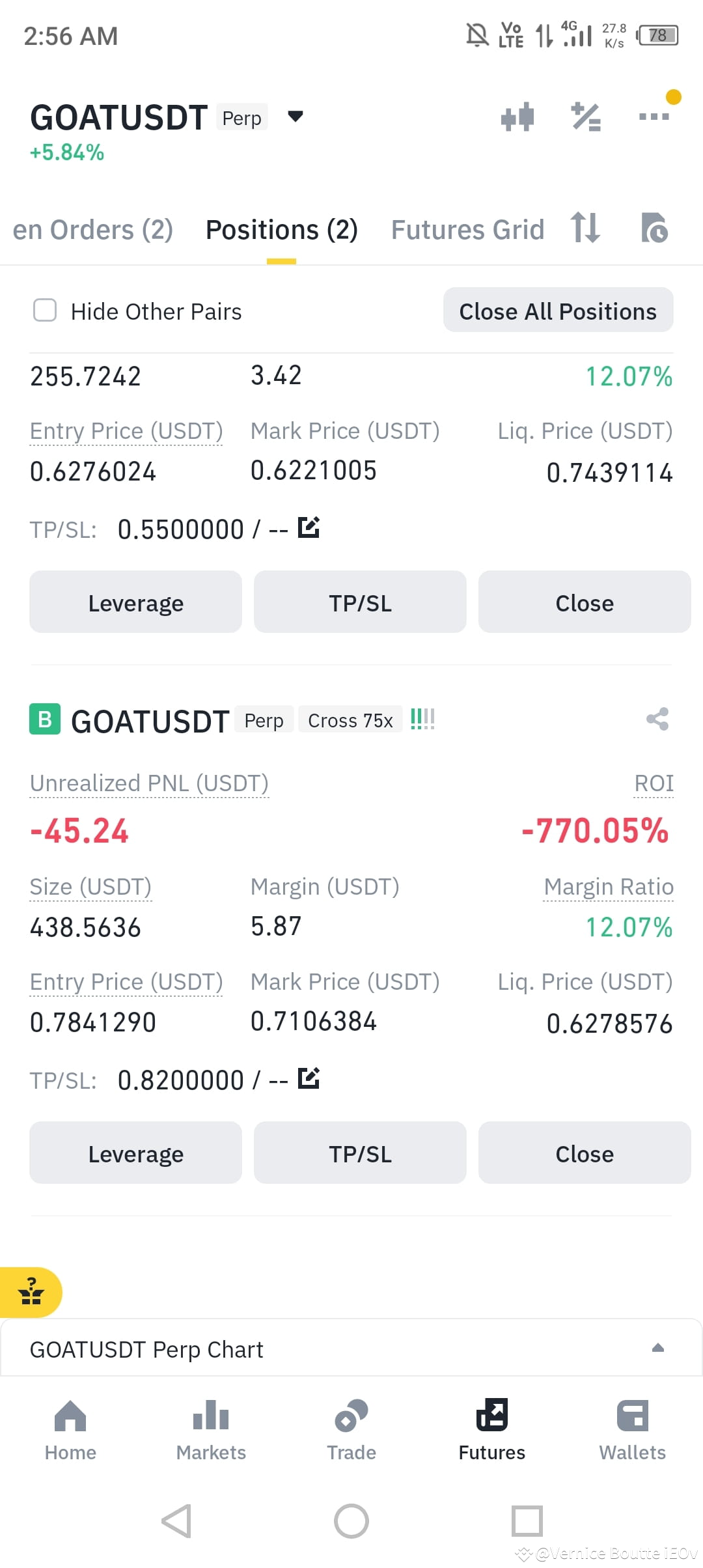Close the losing GOATUSDT position
The height and width of the screenshot is (1568, 703).
pos(584,1153)
